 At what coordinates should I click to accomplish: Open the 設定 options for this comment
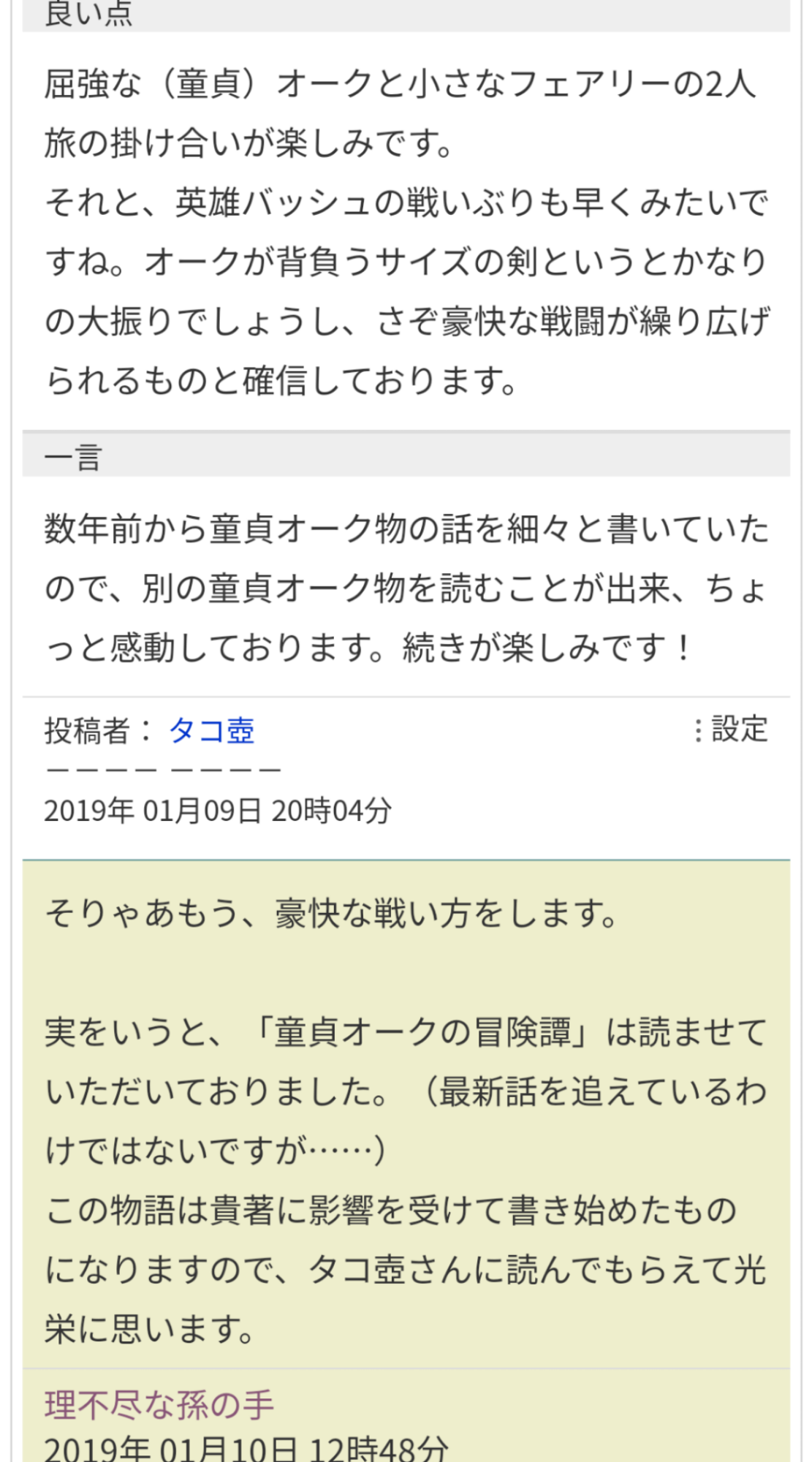732,729
